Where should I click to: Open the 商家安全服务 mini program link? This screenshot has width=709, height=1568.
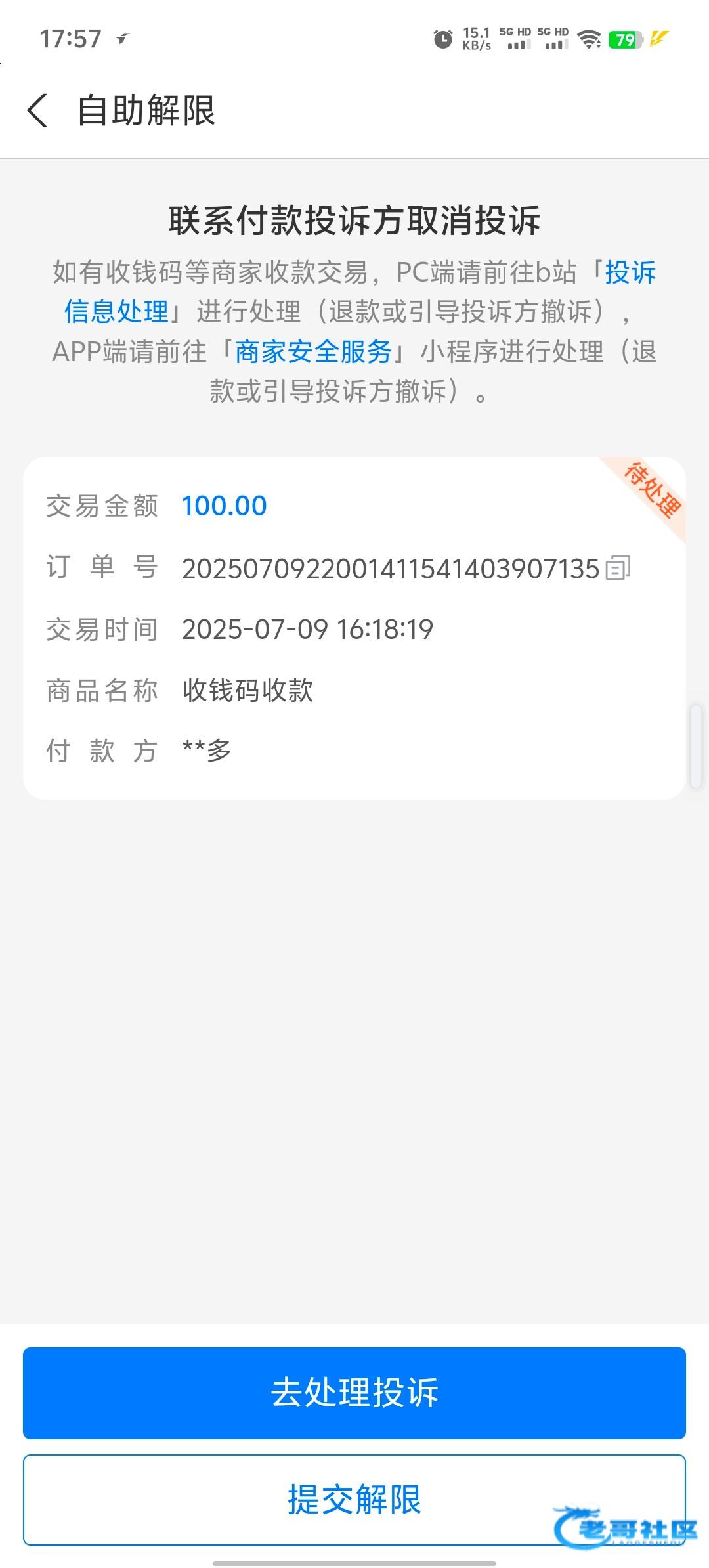click(x=313, y=352)
